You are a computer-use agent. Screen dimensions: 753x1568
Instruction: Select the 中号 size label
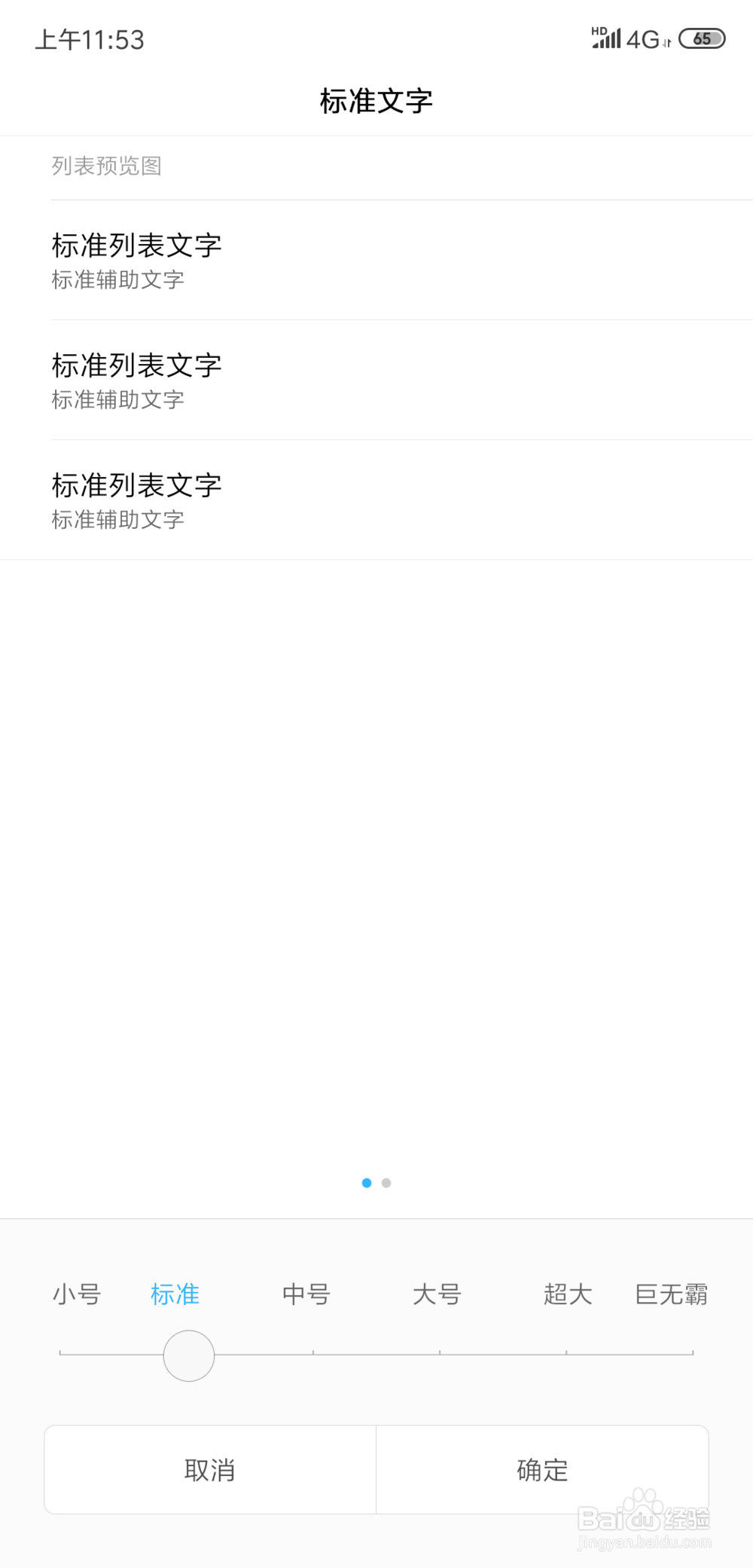(306, 1294)
